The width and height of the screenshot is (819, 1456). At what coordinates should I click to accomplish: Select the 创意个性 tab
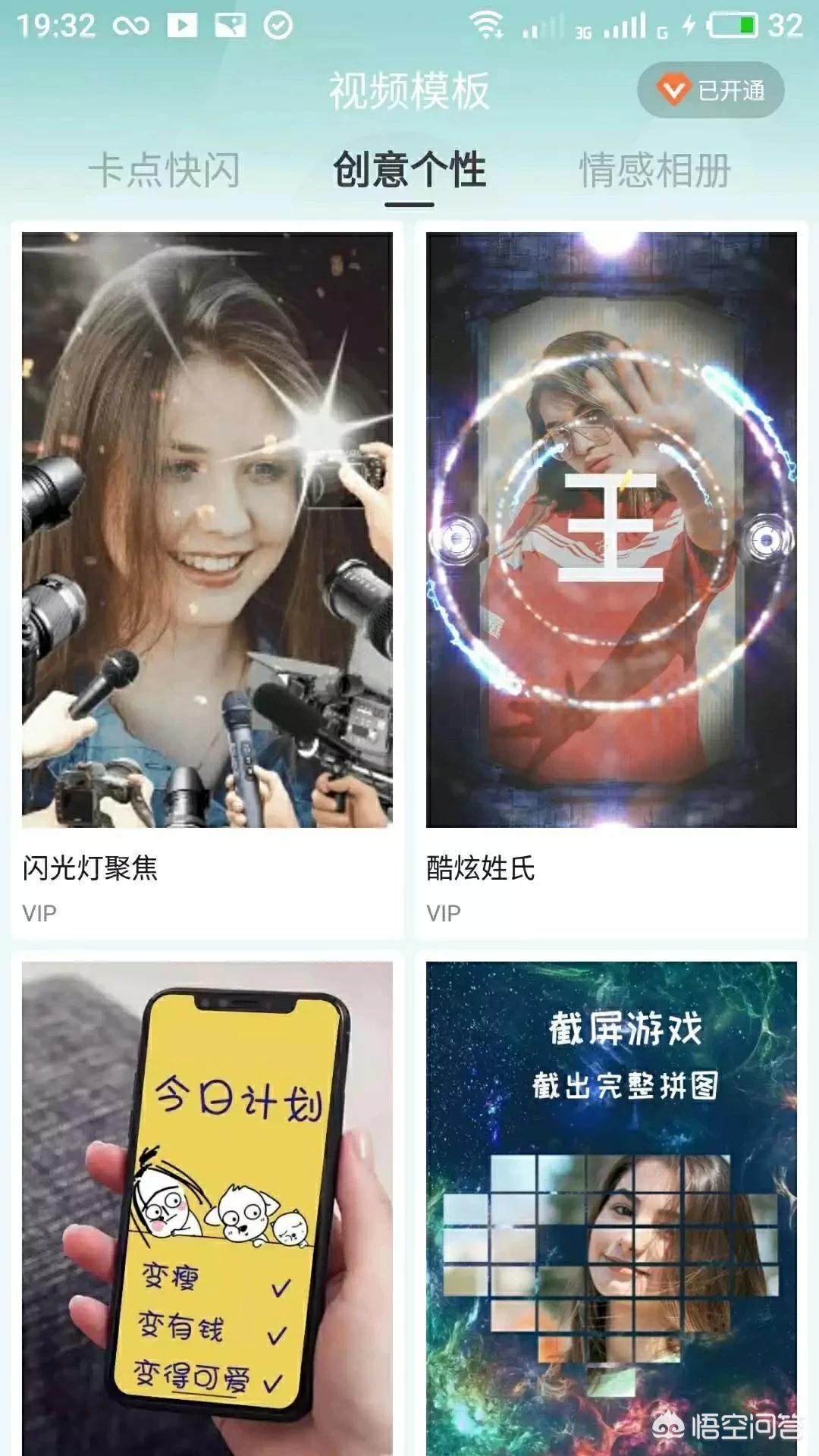(409, 170)
